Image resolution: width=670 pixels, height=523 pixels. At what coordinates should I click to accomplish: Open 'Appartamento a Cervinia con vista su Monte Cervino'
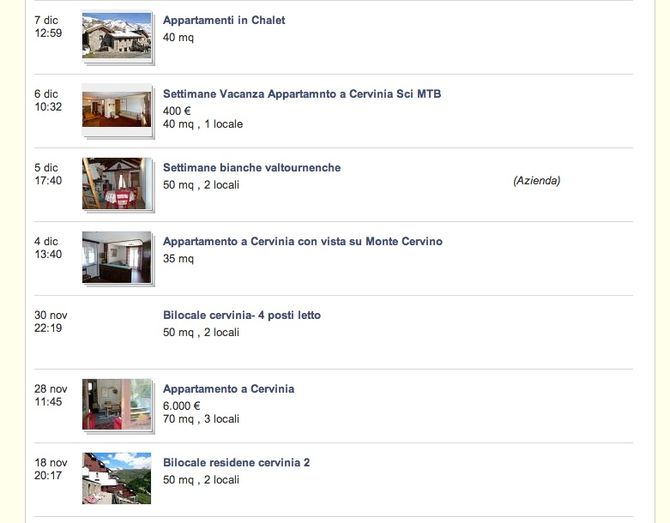302,242
